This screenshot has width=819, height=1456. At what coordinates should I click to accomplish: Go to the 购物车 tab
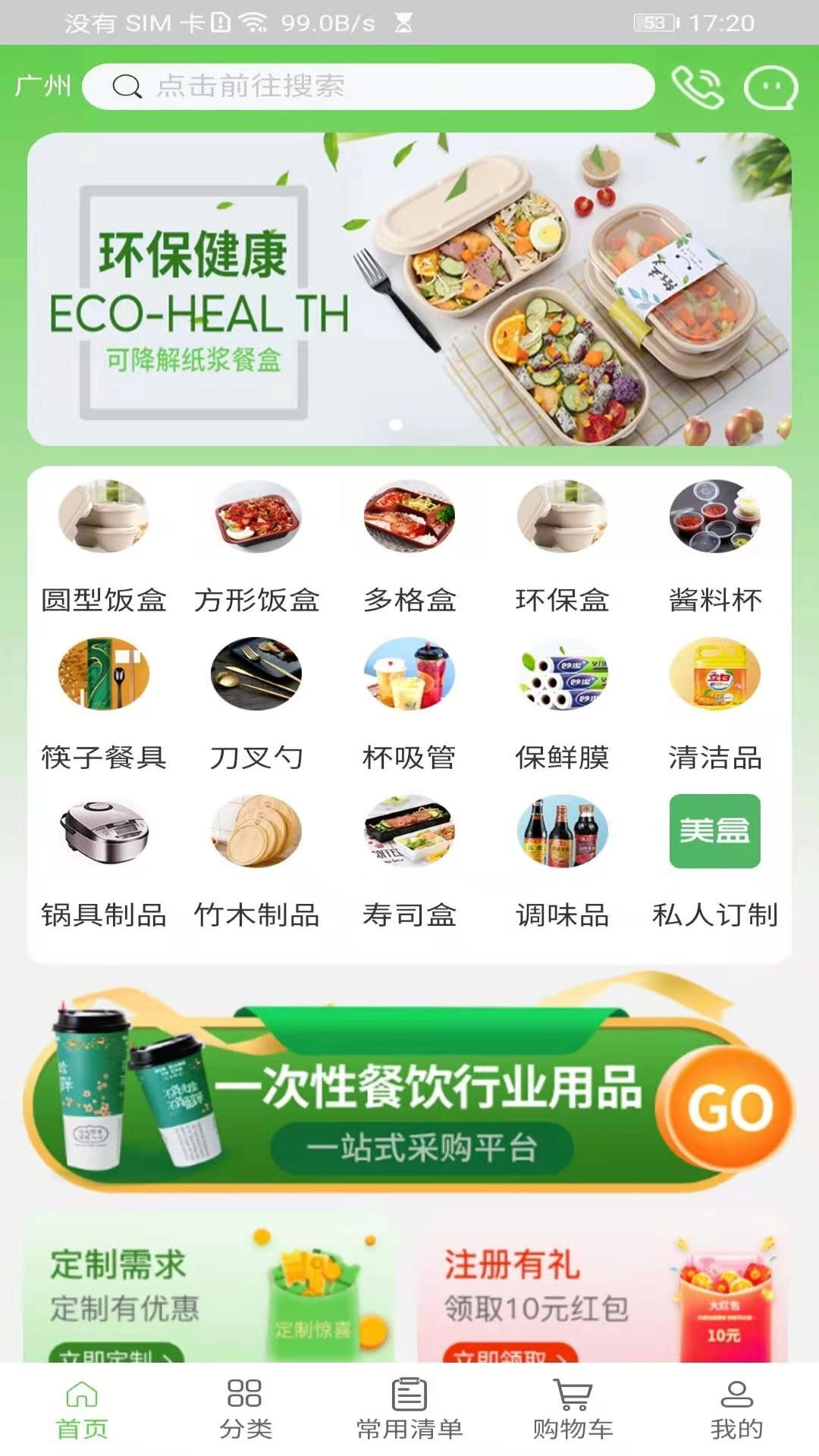pos(573,1410)
